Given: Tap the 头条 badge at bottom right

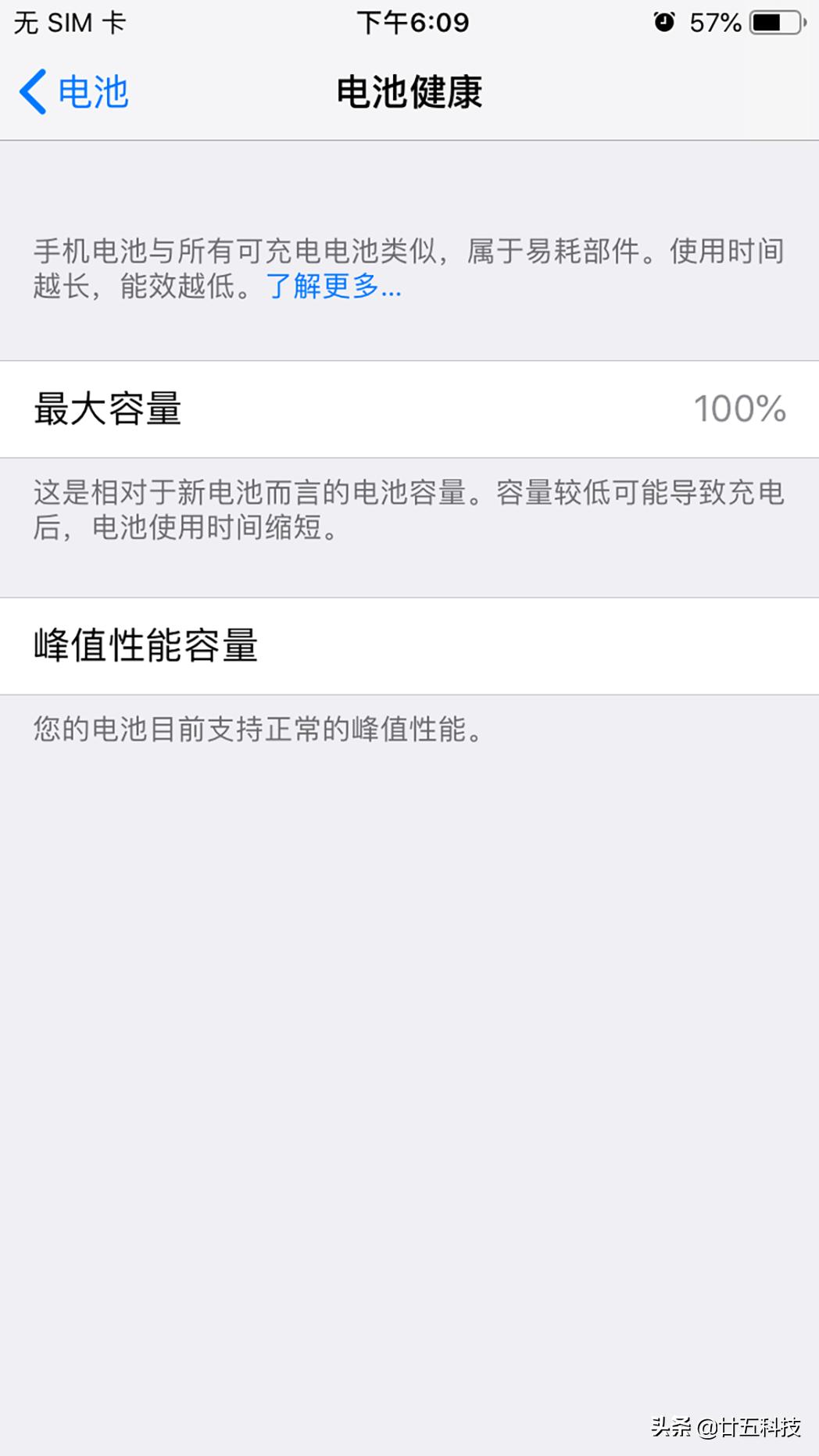Looking at the screenshot, I should [668, 1427].
